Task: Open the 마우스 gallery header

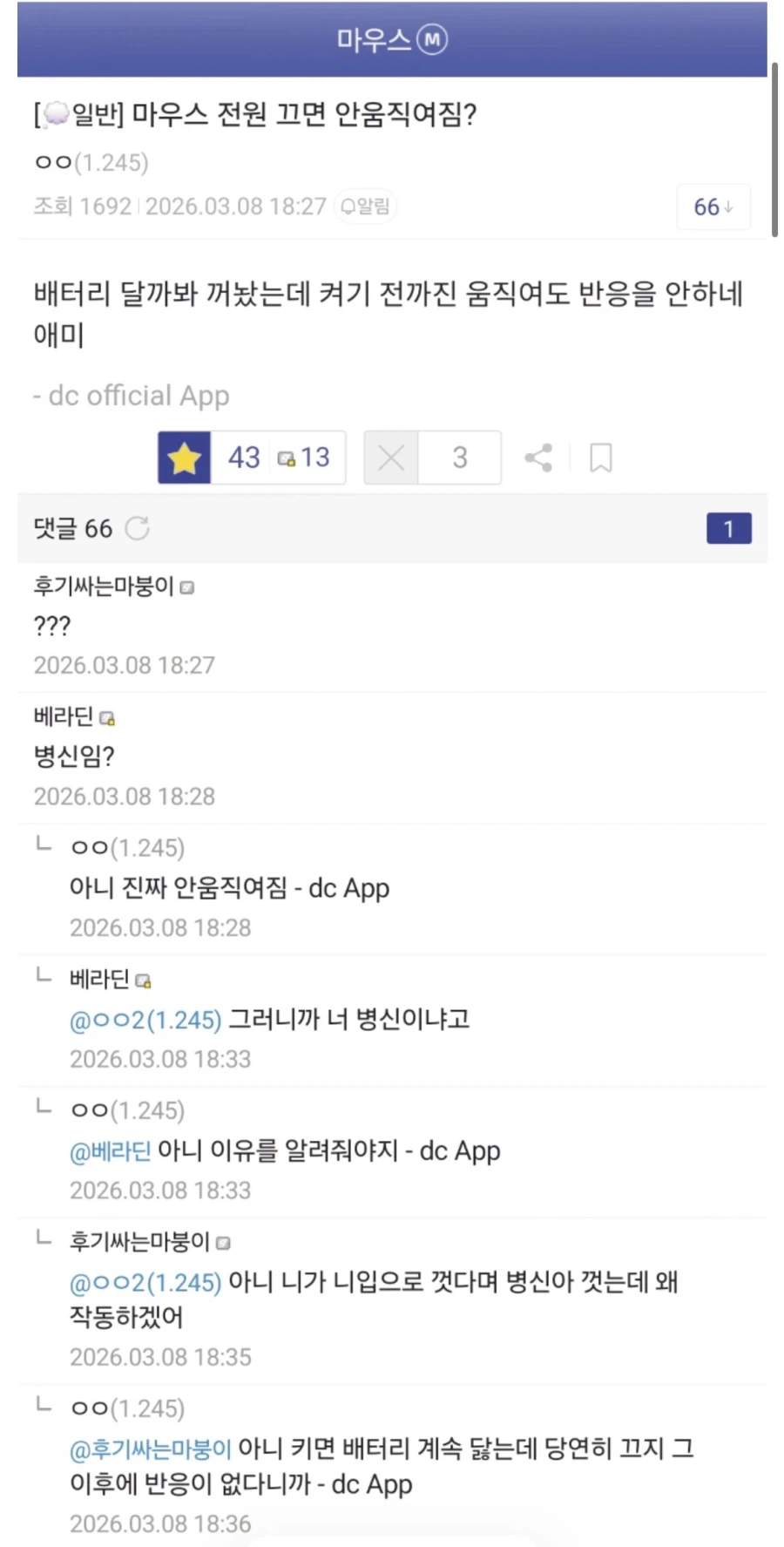Action: click(392, 38)
